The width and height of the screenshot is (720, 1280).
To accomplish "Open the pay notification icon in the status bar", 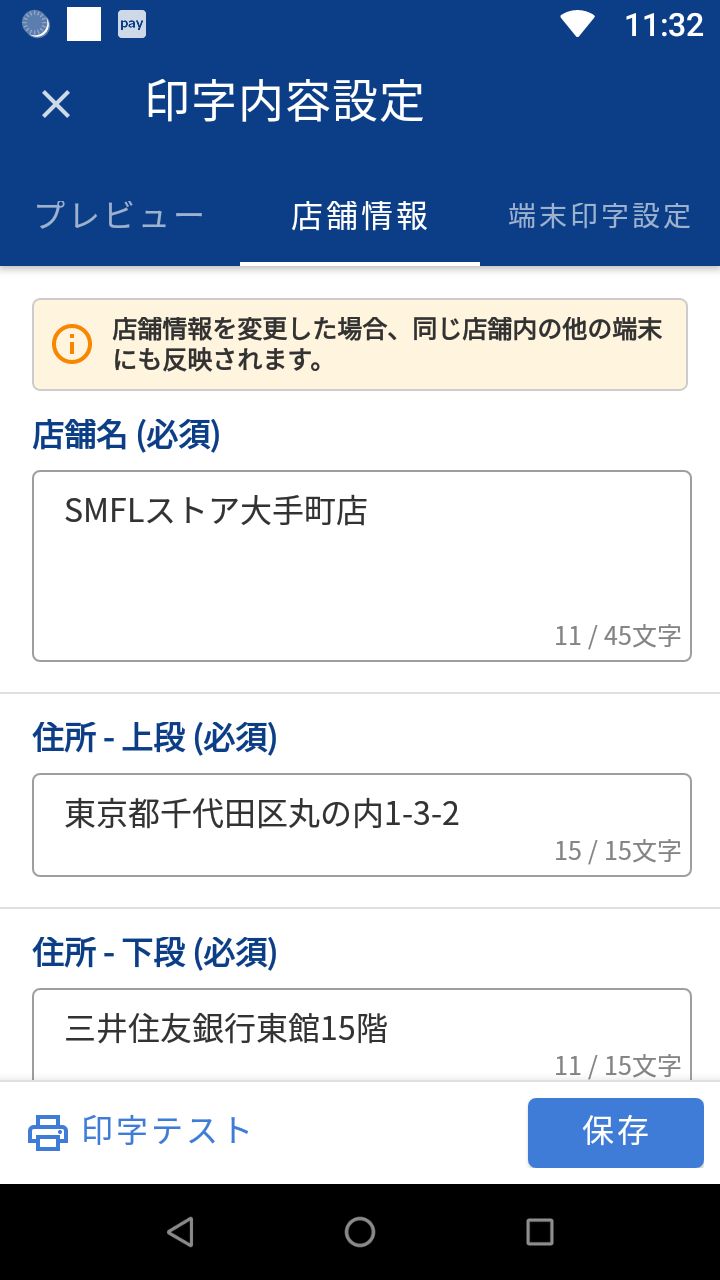I will point(133,22).
